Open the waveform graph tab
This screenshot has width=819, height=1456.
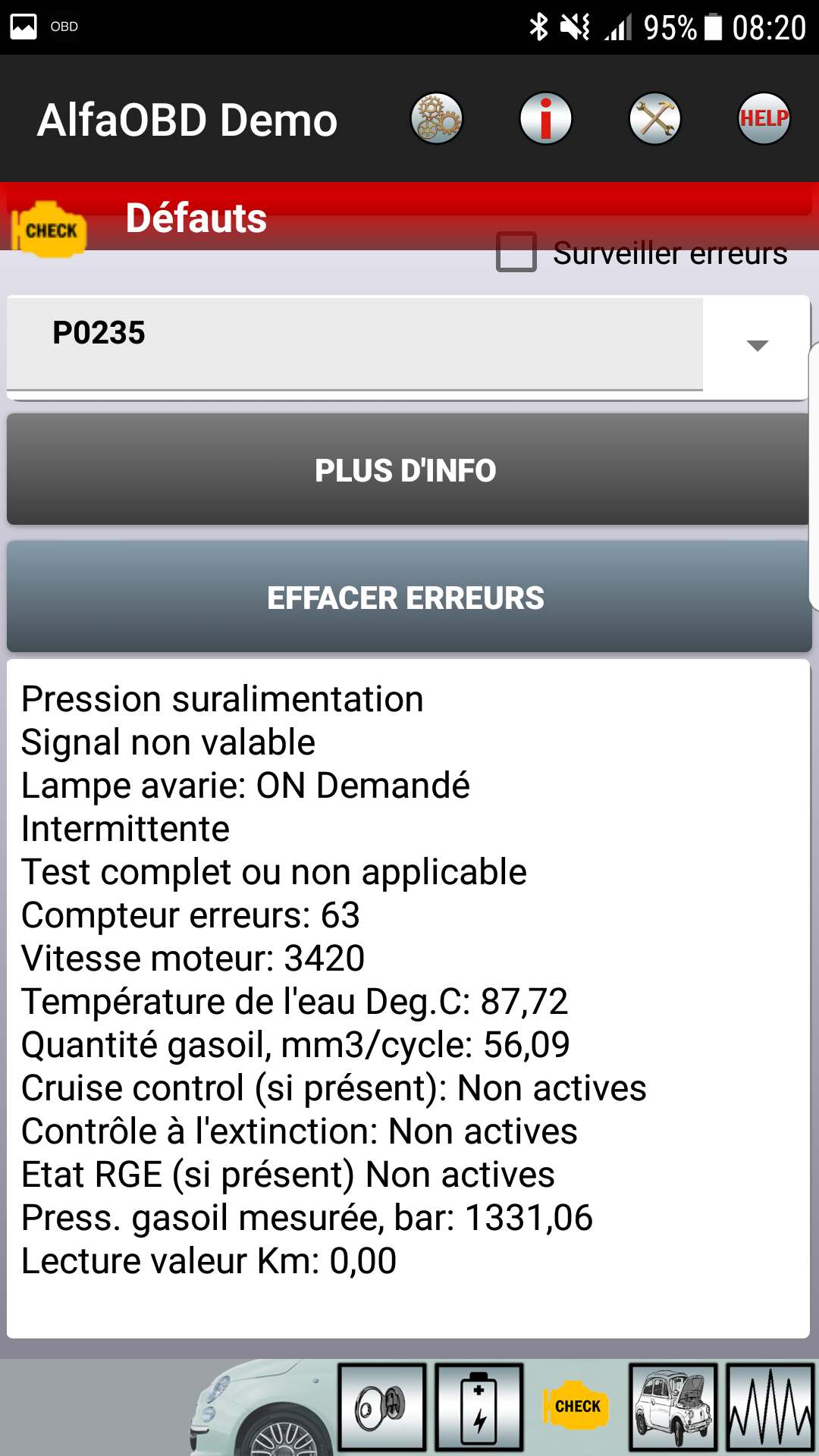click(770, 1407)
